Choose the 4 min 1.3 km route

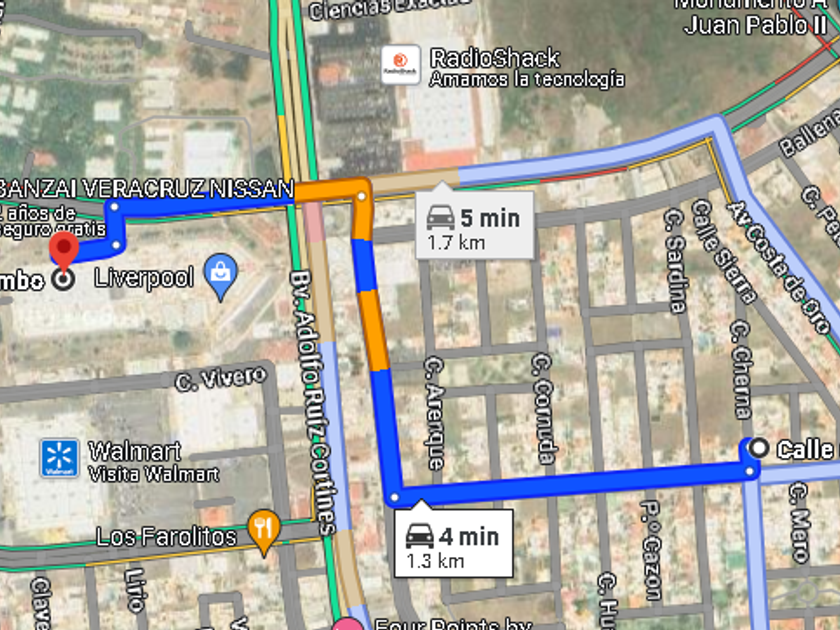tap(453, 544)
